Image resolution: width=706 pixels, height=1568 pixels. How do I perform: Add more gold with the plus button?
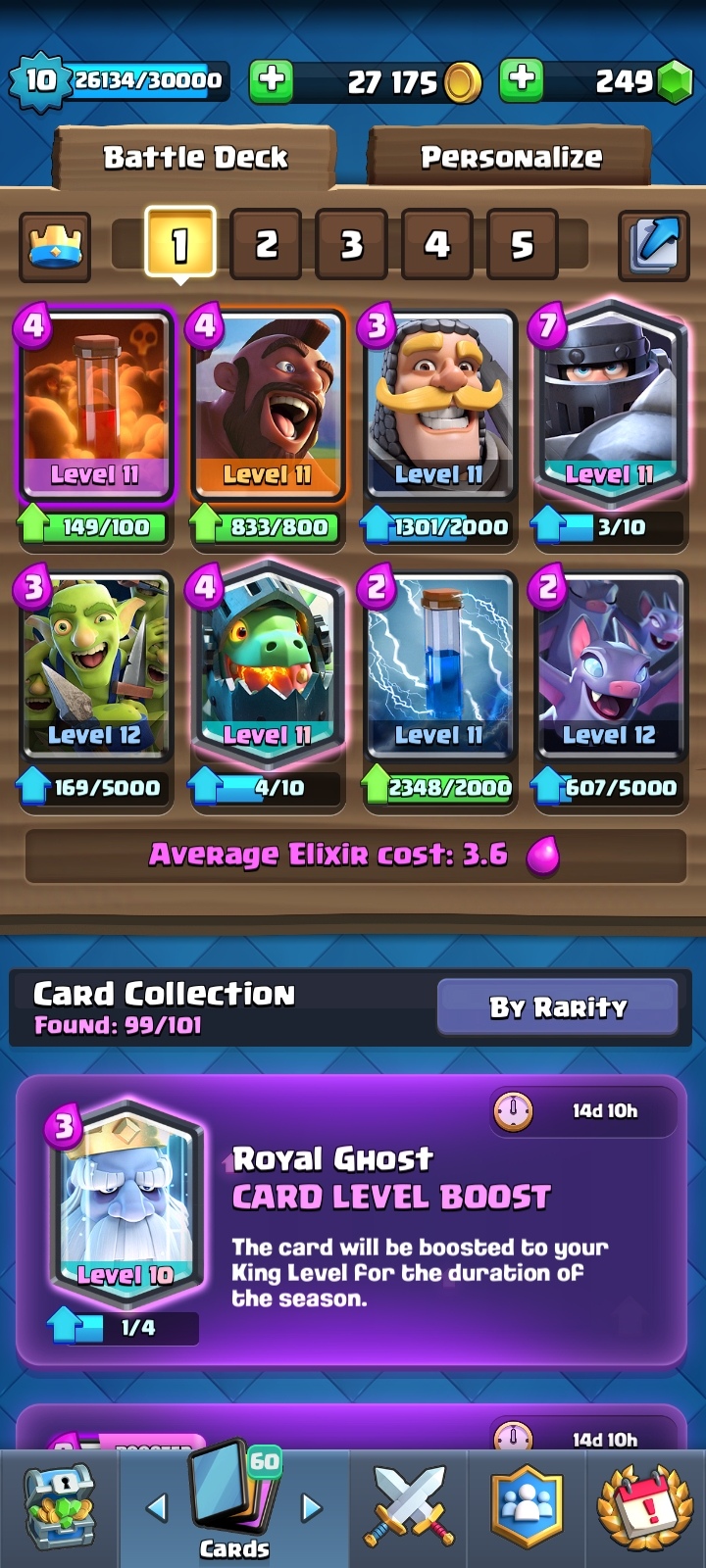click(x=272, y=80)
